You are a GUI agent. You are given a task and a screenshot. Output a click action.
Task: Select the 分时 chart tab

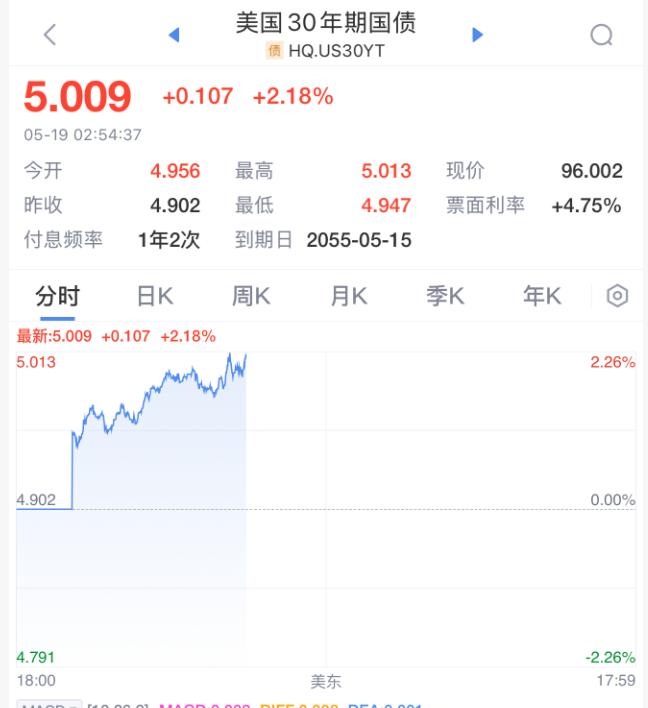57,296
